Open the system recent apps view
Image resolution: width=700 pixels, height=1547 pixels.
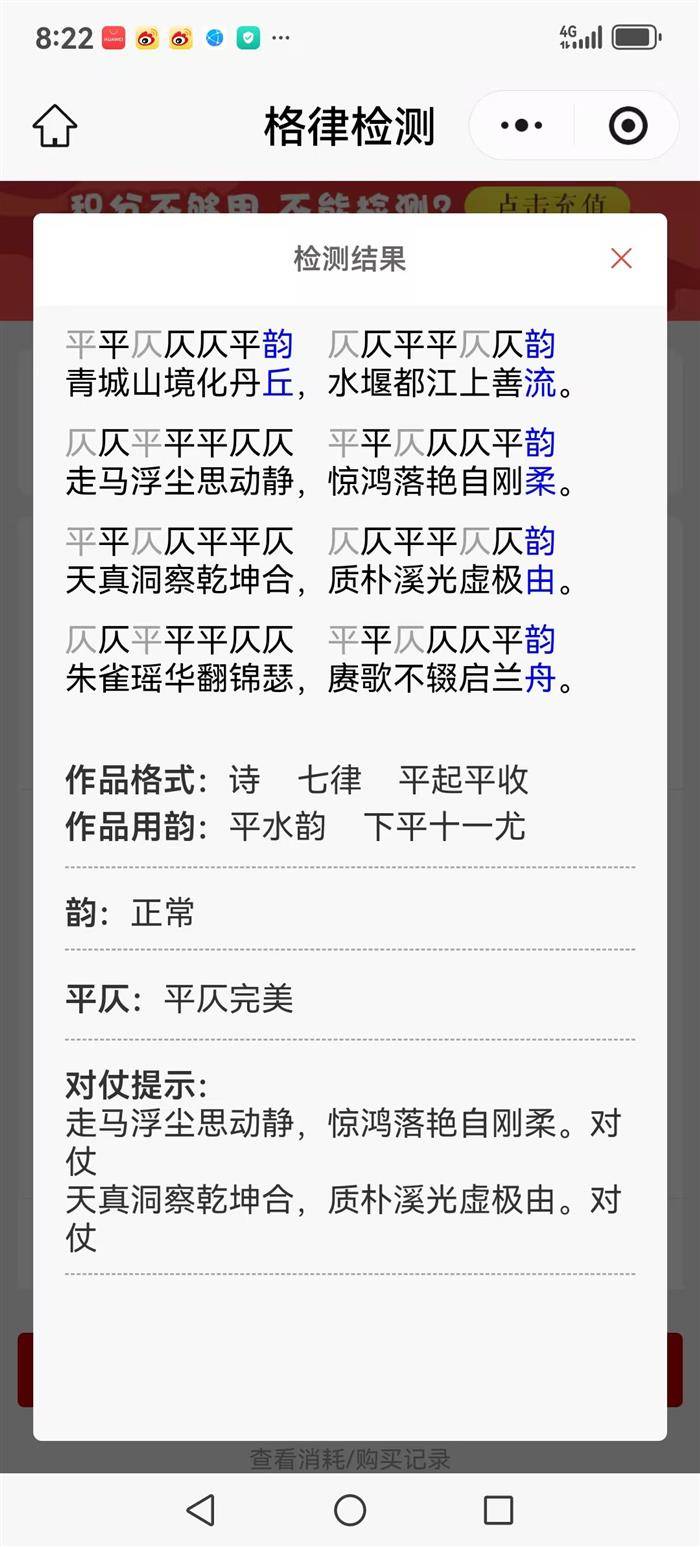pos(498,1509)
